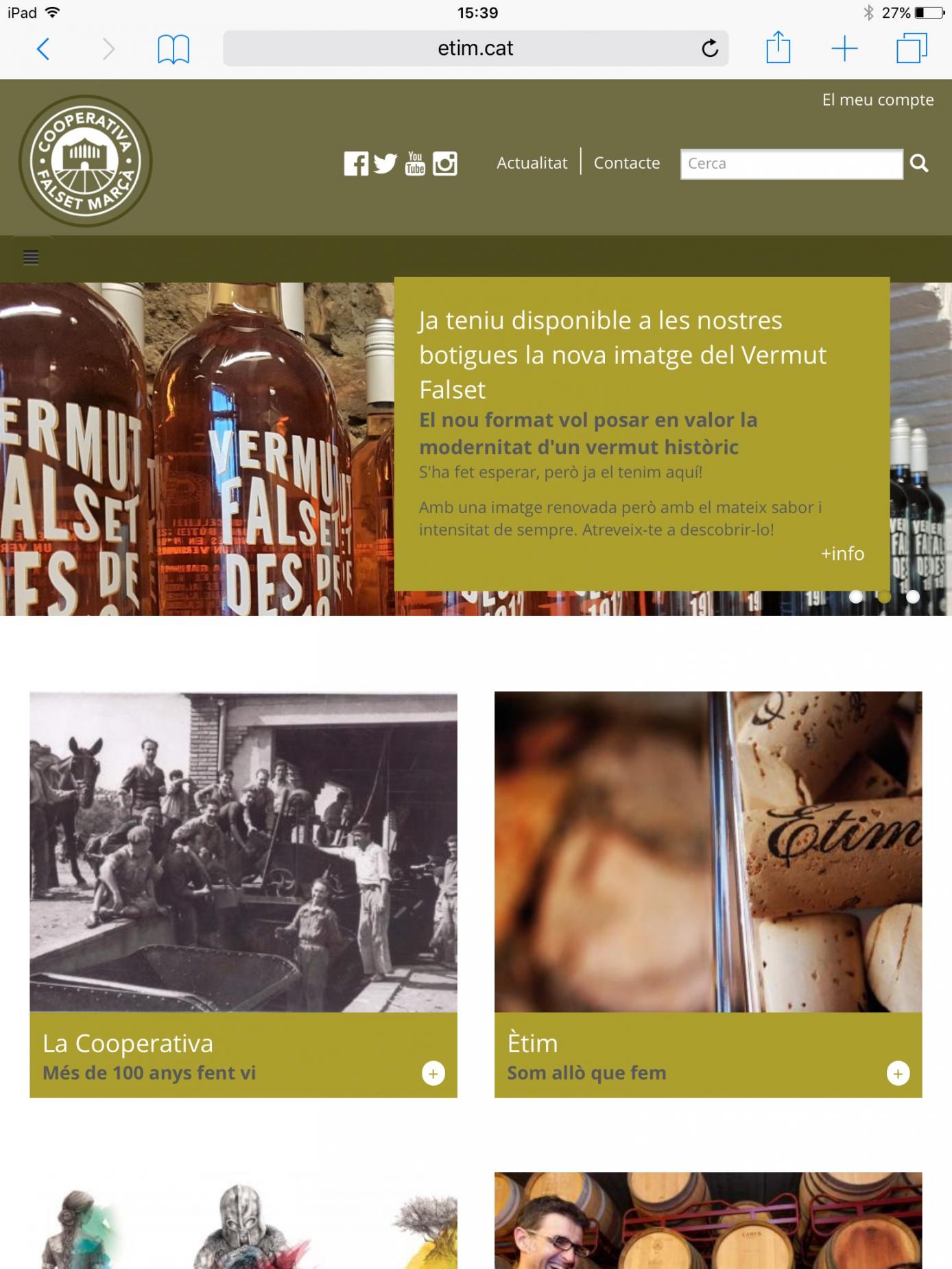Open Safari bookmarks
Screen dimensions: 952x1269
click(173, 49)
